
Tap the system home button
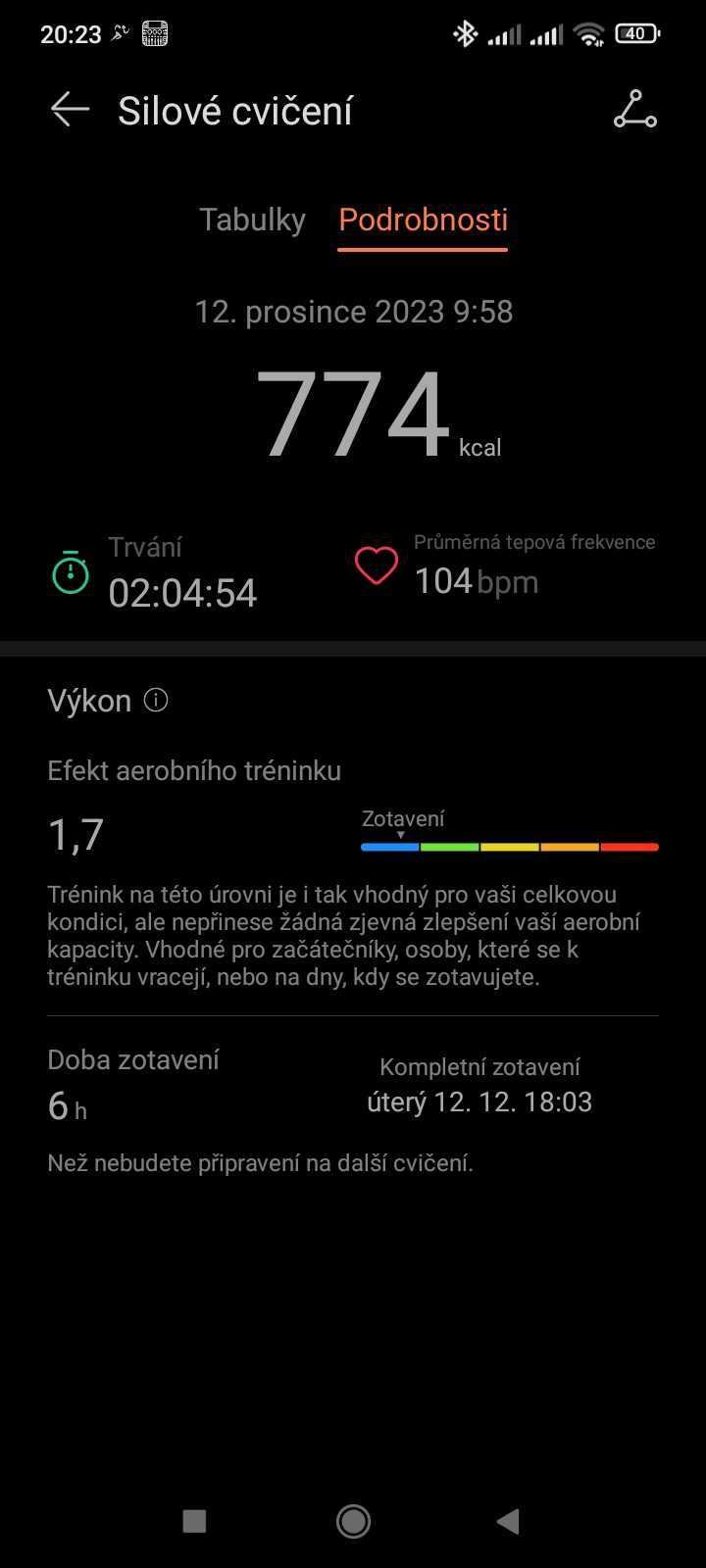point(353,1521)
